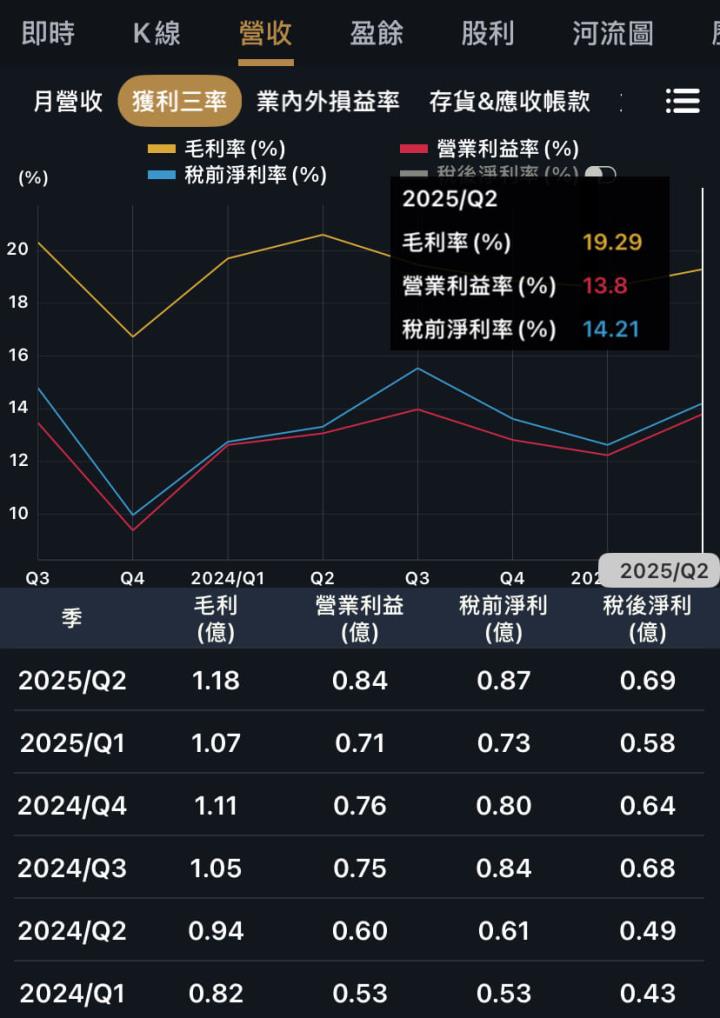
Task: Open the K線 chart tab
Action: [x=157, y=33]
